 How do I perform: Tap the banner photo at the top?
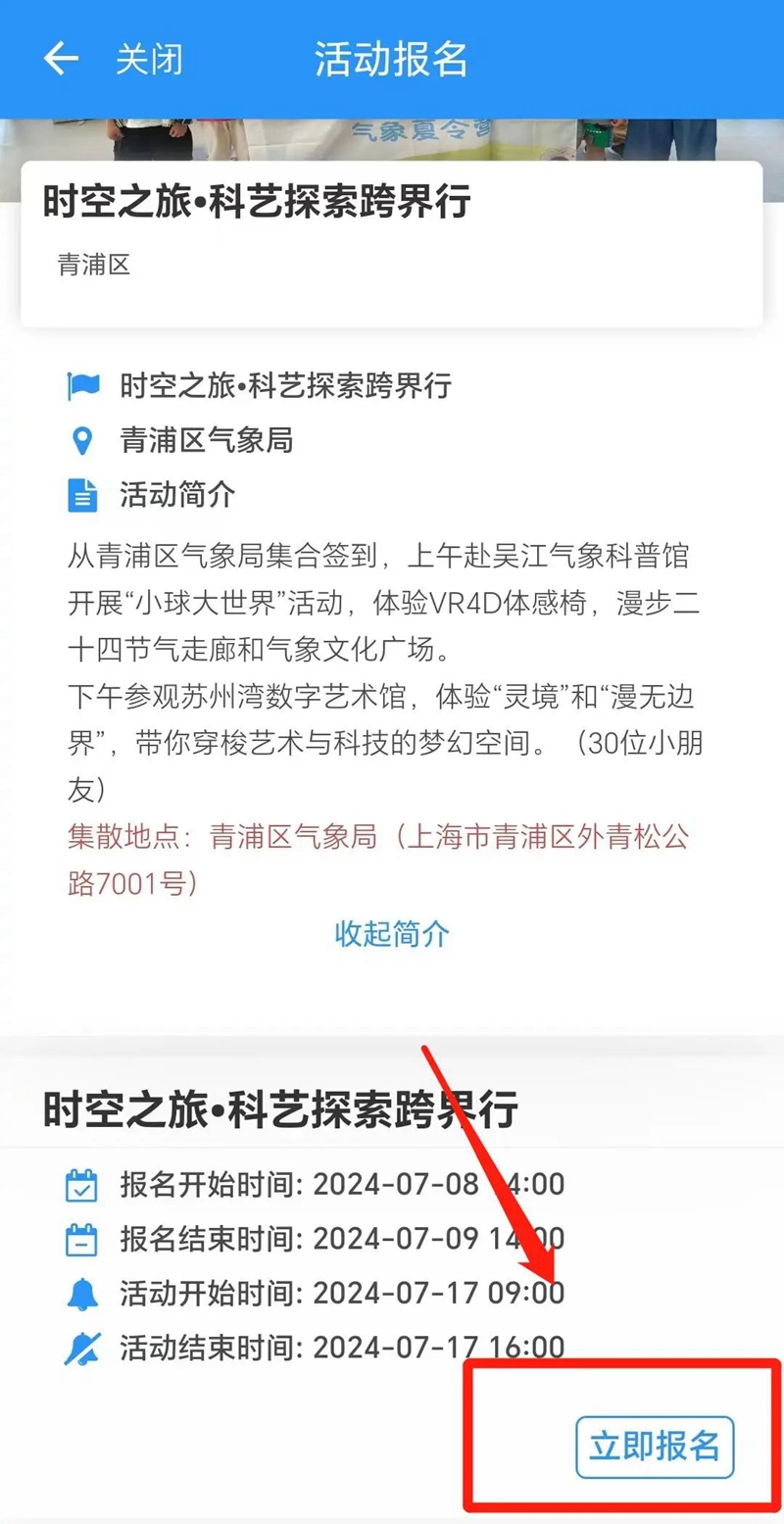click(392, 132)
